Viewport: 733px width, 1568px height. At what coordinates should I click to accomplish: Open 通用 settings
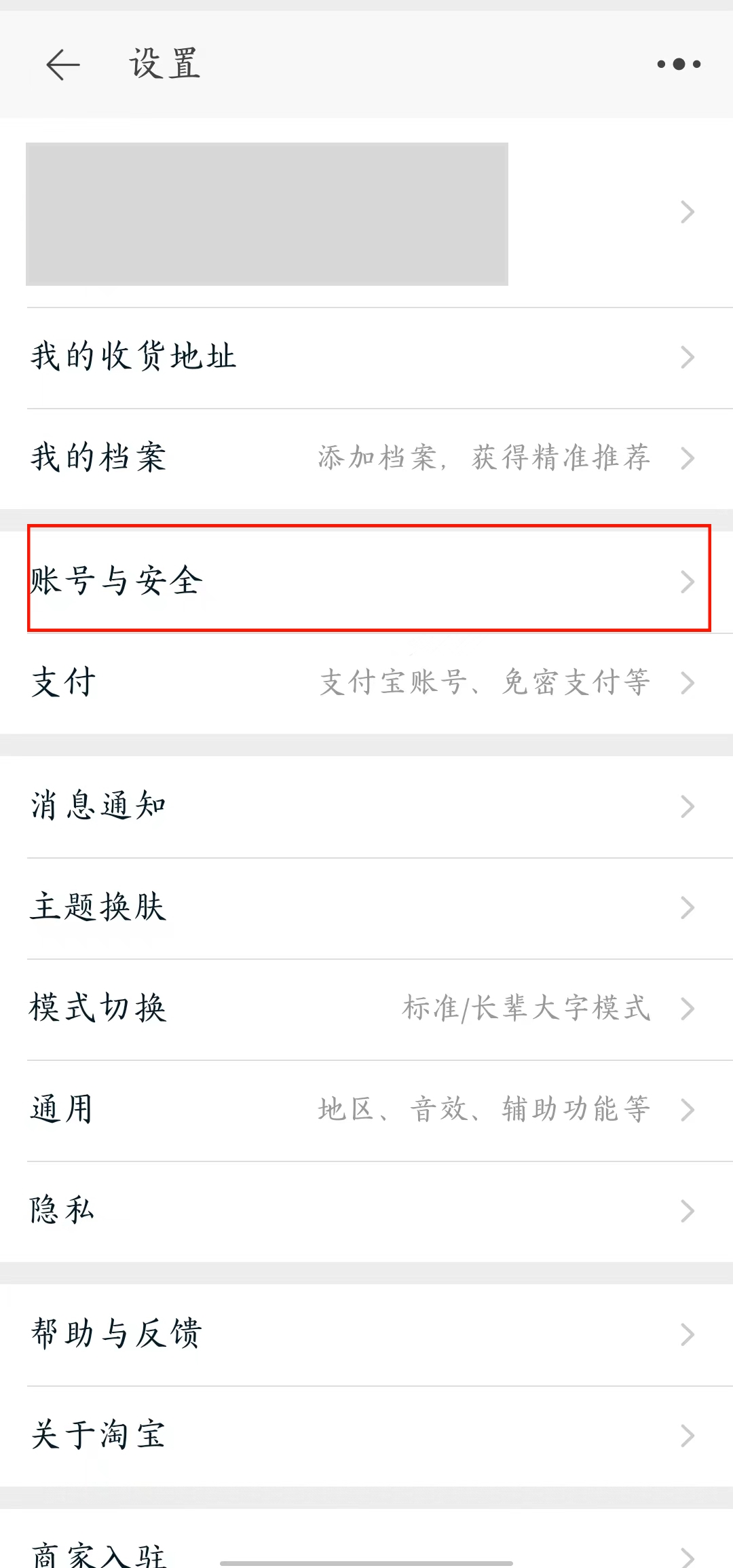pyautogui.click(x=366, y=1110)
